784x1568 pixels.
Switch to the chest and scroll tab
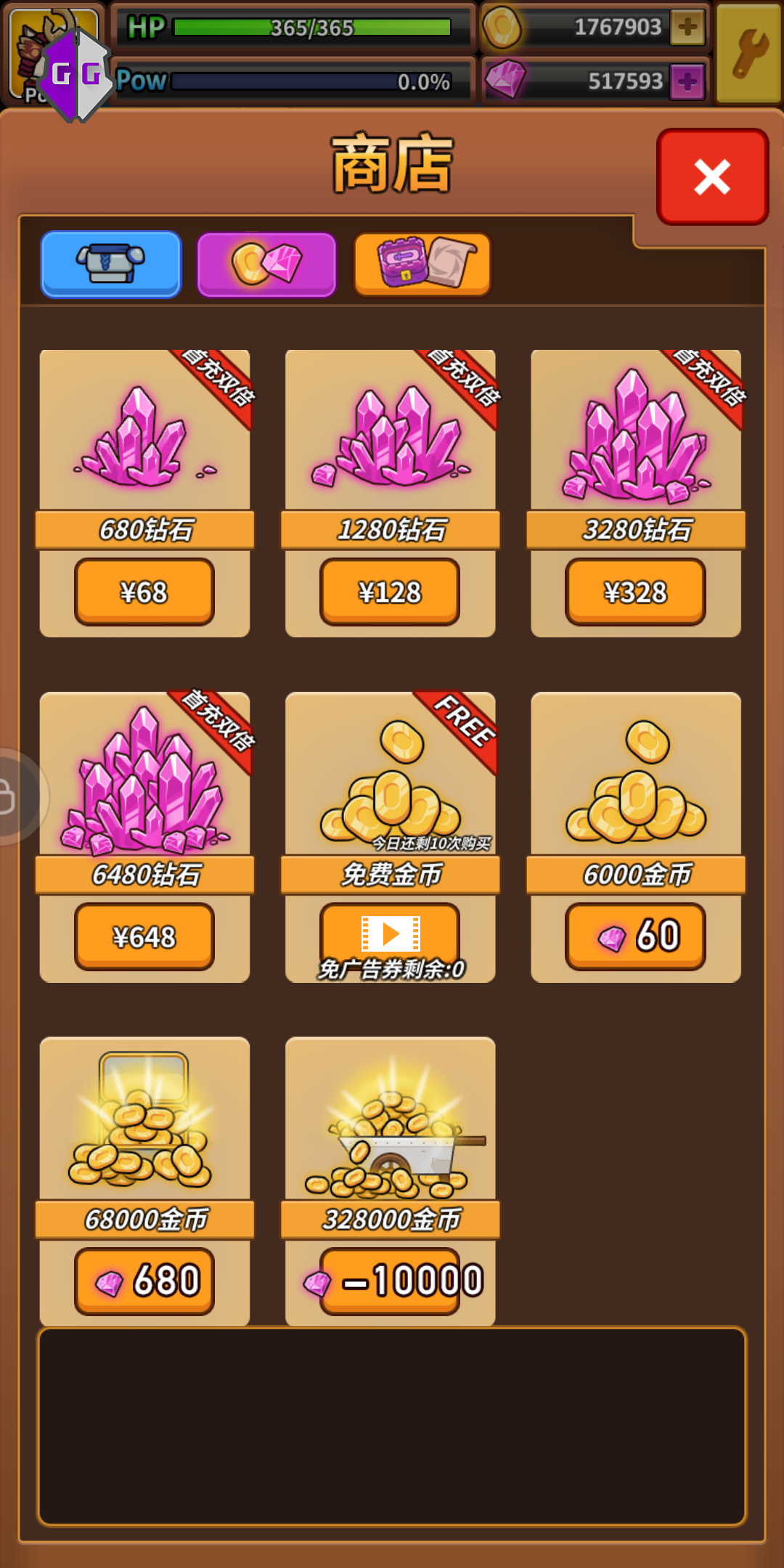422,264
